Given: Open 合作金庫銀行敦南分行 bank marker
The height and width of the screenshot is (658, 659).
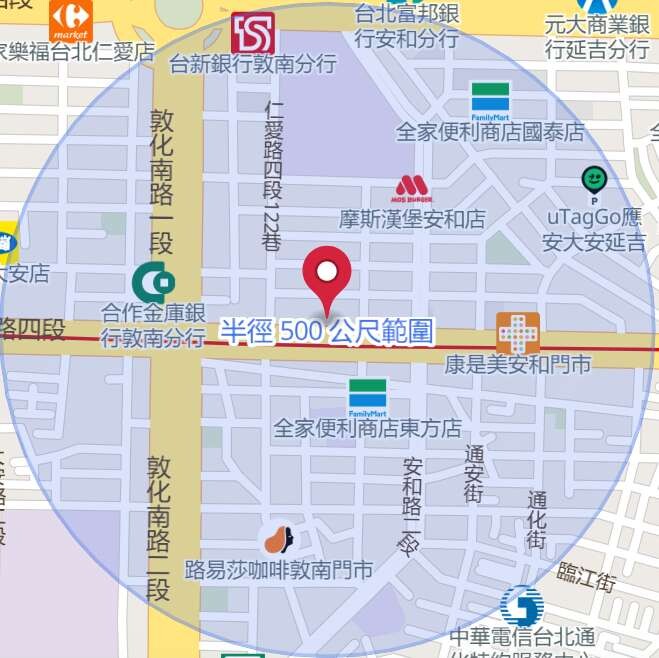Looking at the screenshot, I should [153, 282].
